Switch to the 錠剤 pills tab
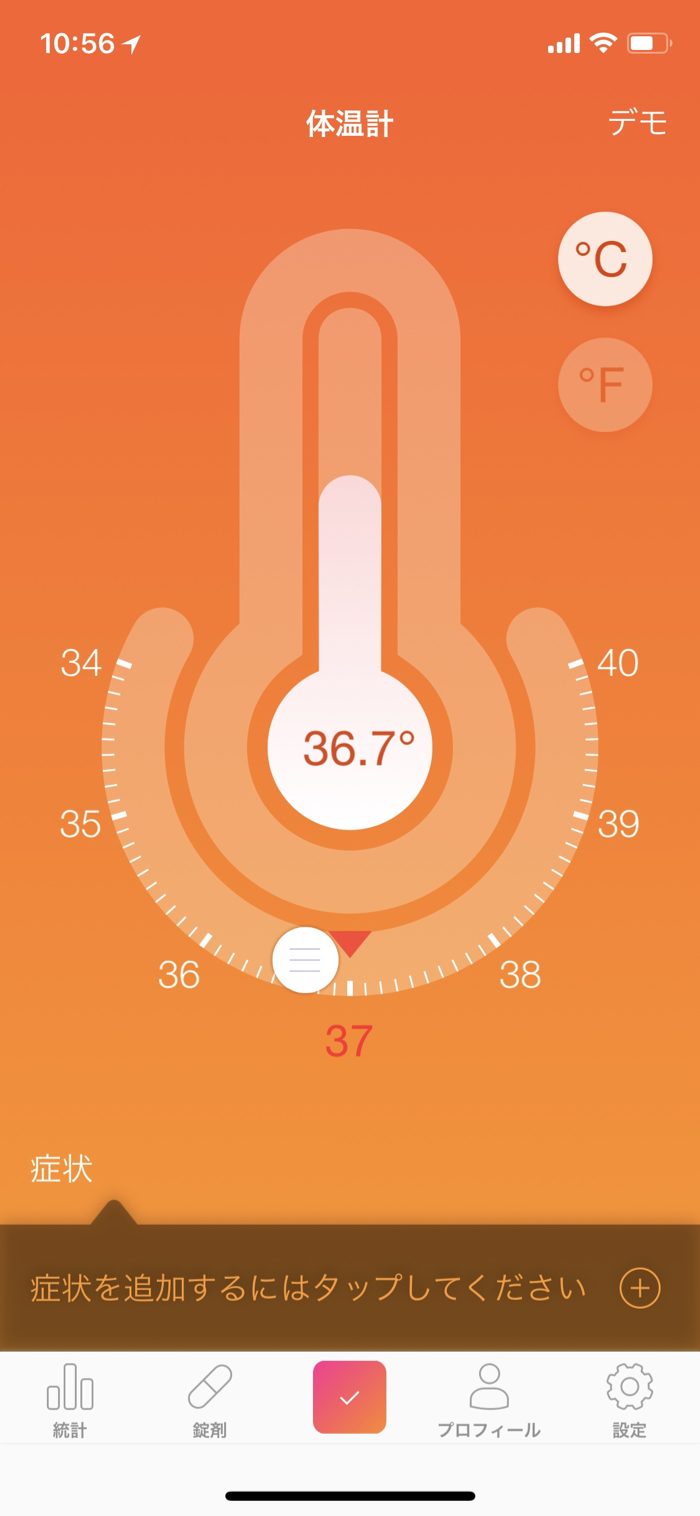 [210, 1400]
